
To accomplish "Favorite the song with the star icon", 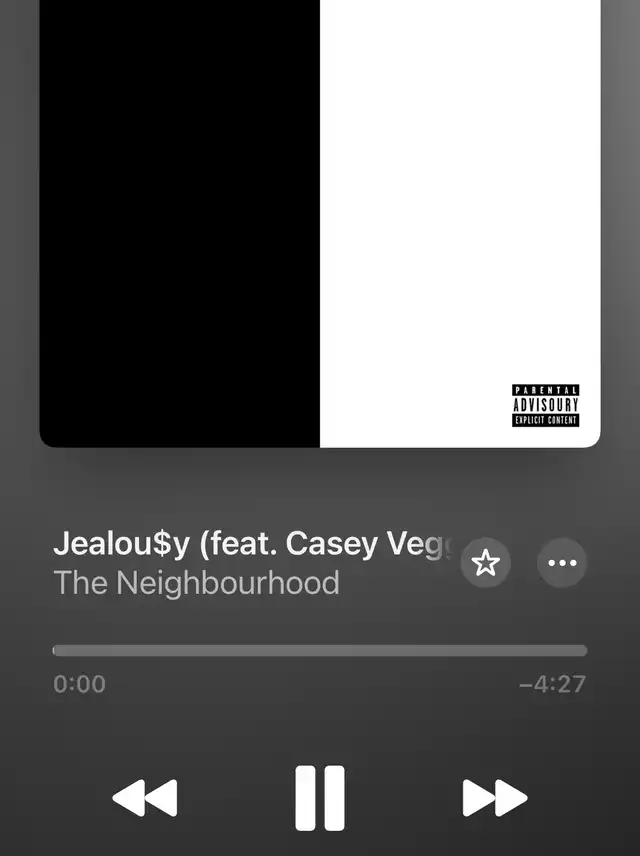I will [485, 564].
